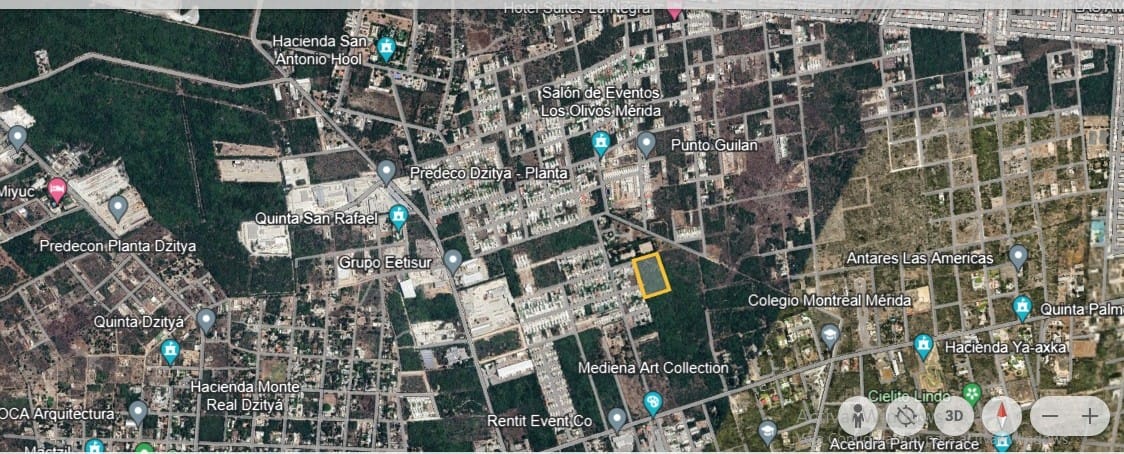Open the Hacienda San Antonio Hool pin
The height and width of the screenshot is (454, 1124).
387,46
